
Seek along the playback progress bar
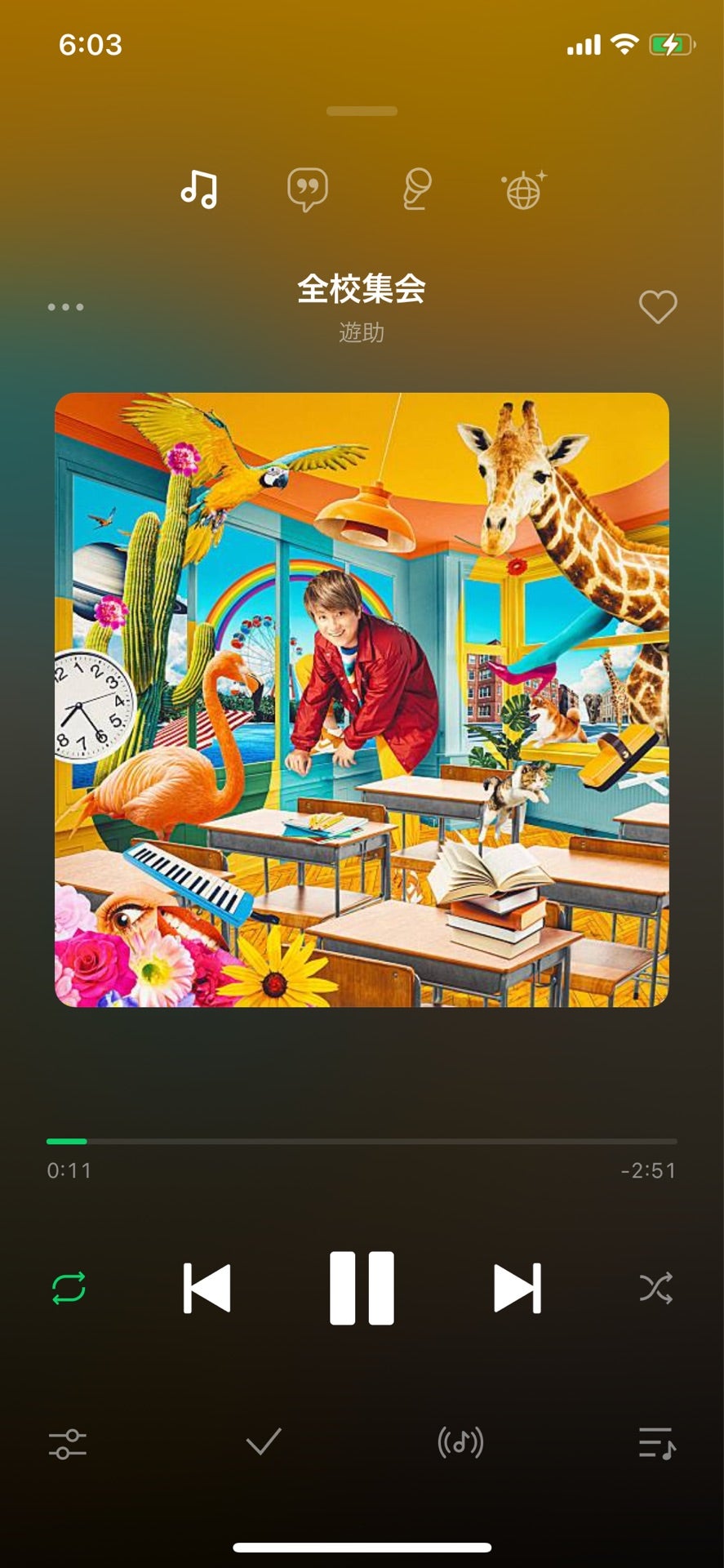pos(362,1141)
